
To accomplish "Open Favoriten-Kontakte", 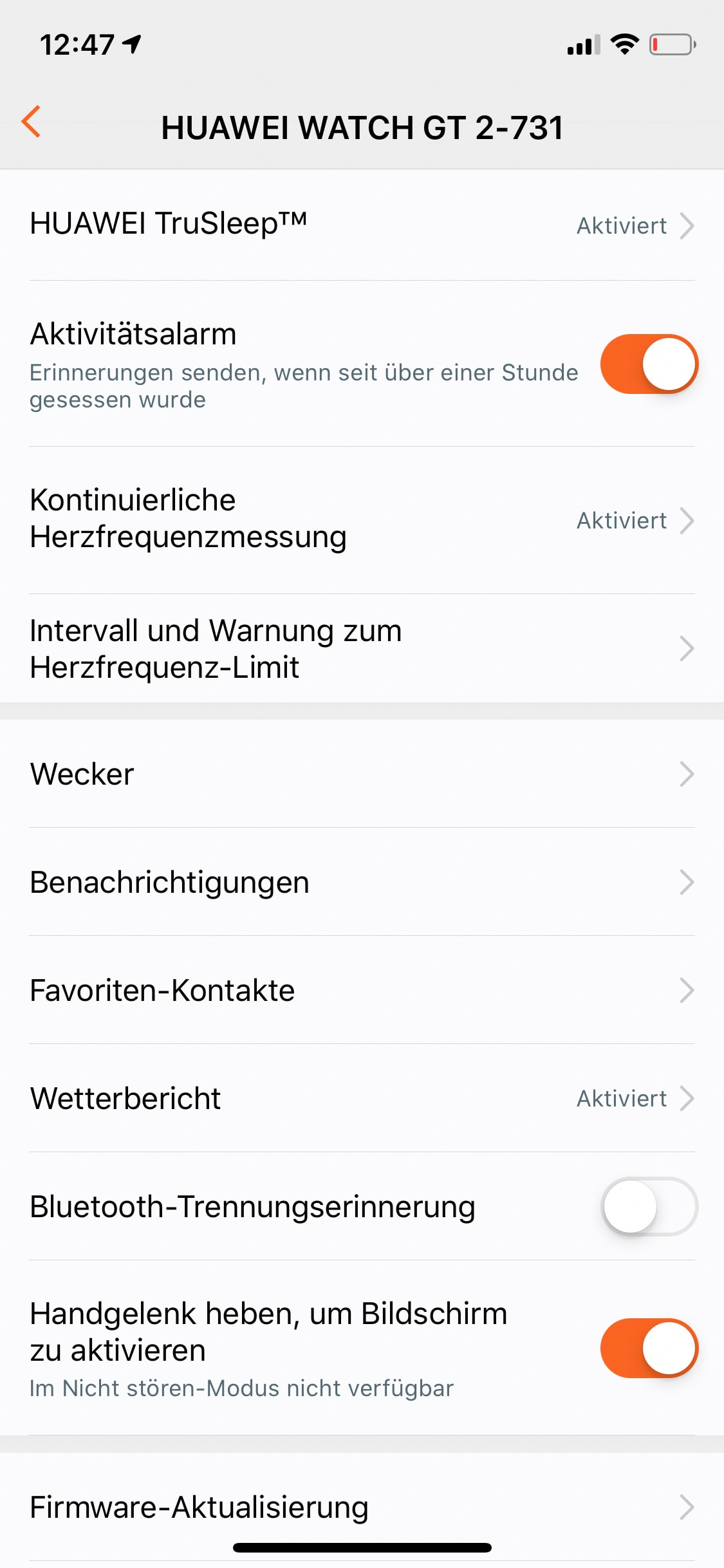I will [362, 990].
